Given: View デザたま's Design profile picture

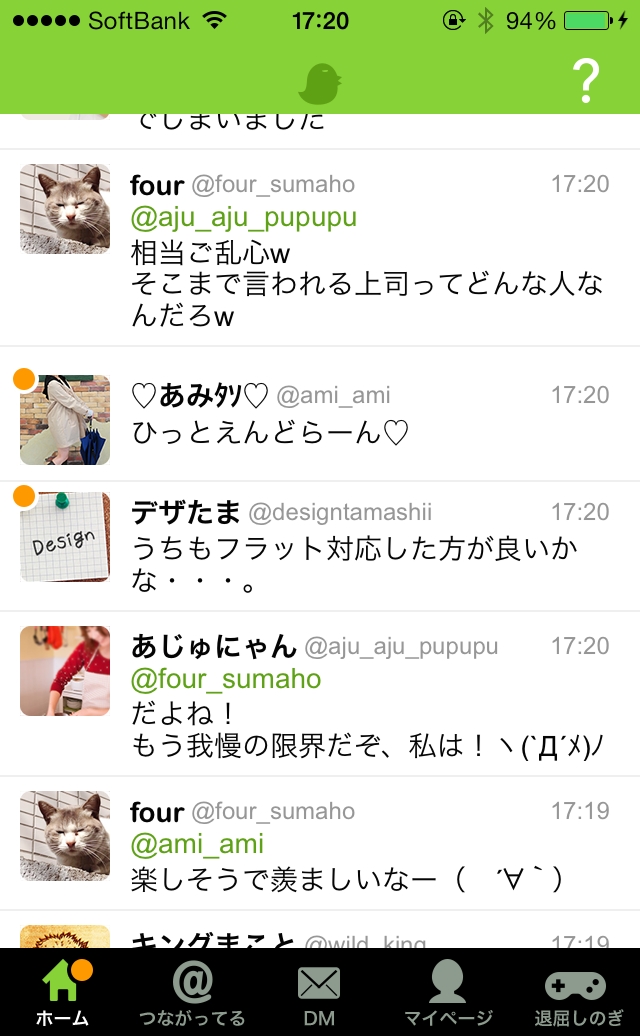Looking at the screenshot, I should click(x=65, y=537).
